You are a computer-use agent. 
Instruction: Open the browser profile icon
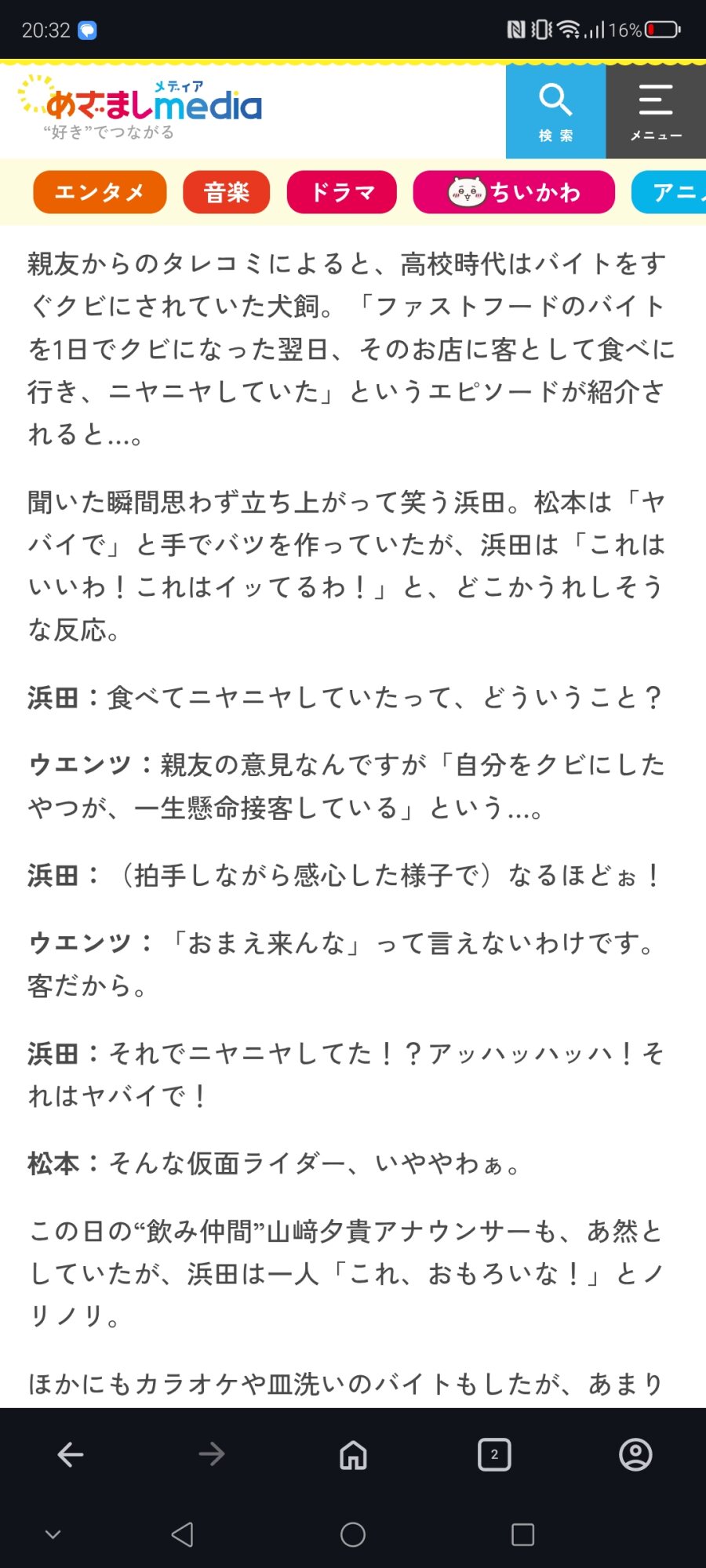(635, 1455)
